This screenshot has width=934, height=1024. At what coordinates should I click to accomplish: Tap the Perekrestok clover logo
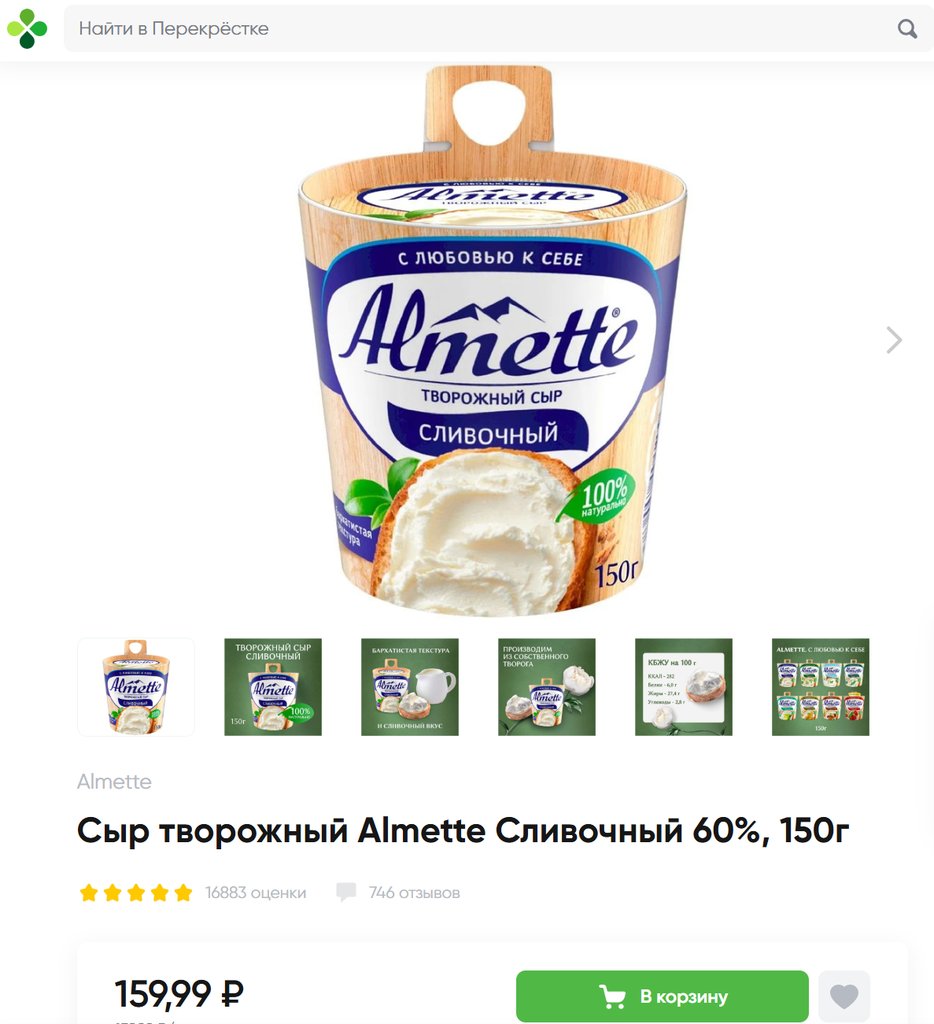[27, 28]
